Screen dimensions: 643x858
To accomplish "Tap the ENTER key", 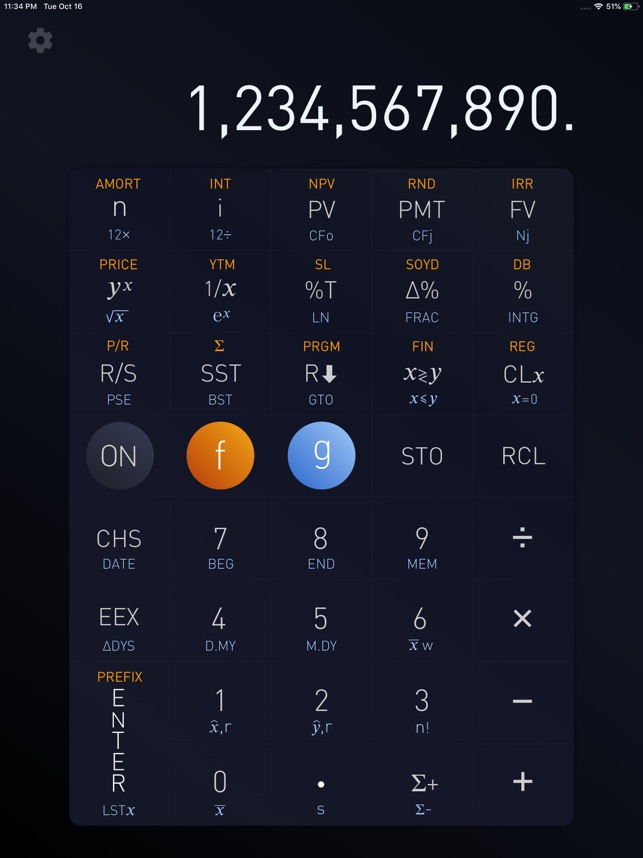I will click(x=119, y=742).
